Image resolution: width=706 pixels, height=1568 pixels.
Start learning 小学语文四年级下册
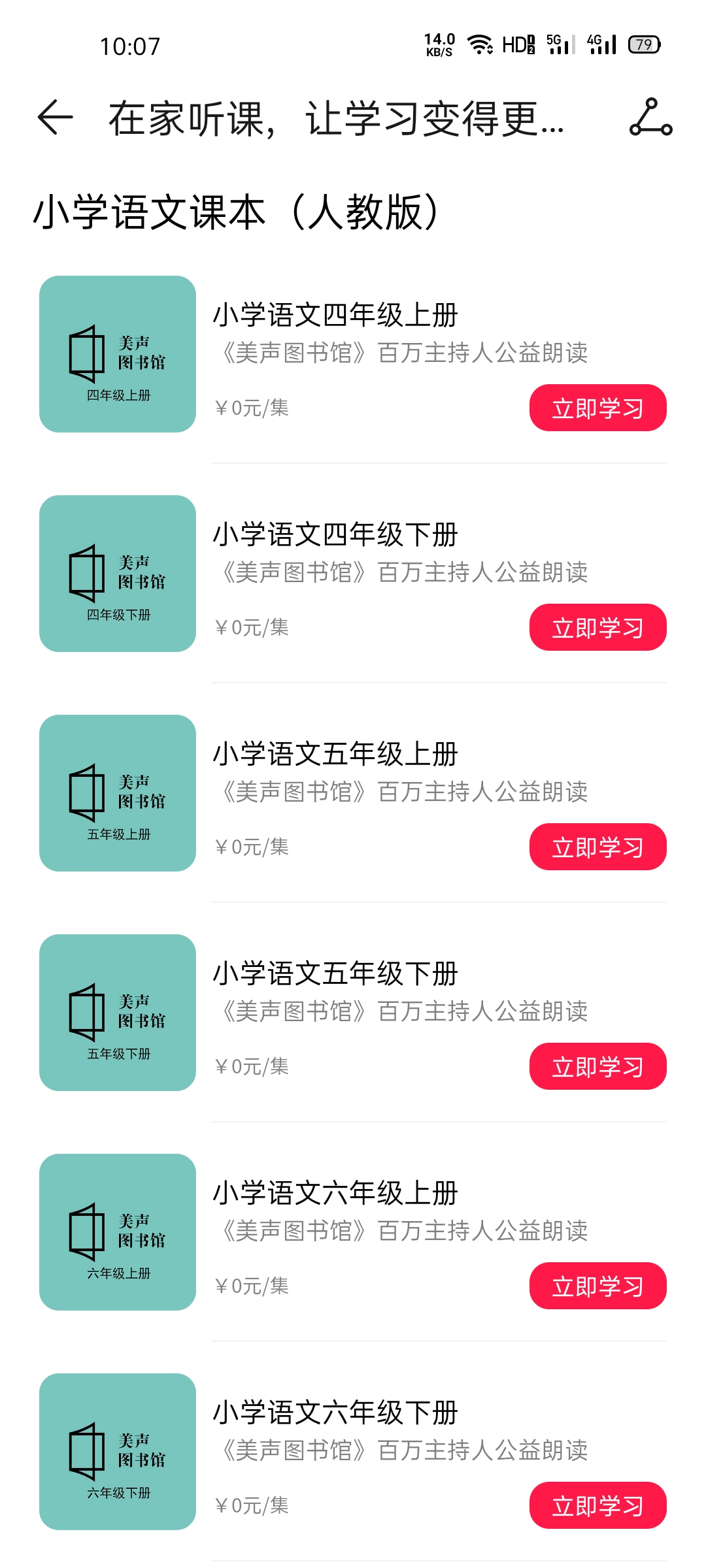(597, 627)
